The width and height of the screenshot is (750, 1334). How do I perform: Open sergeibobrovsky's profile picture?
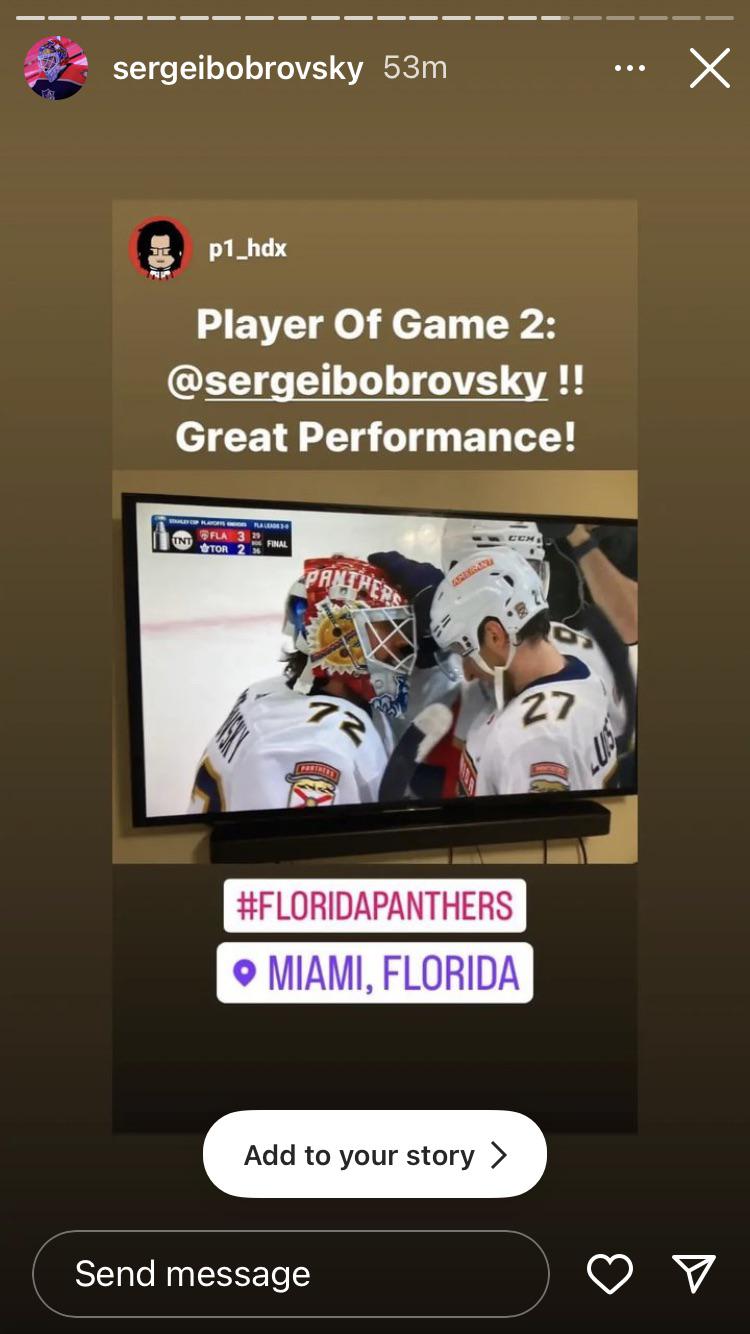tap(56, 68)
